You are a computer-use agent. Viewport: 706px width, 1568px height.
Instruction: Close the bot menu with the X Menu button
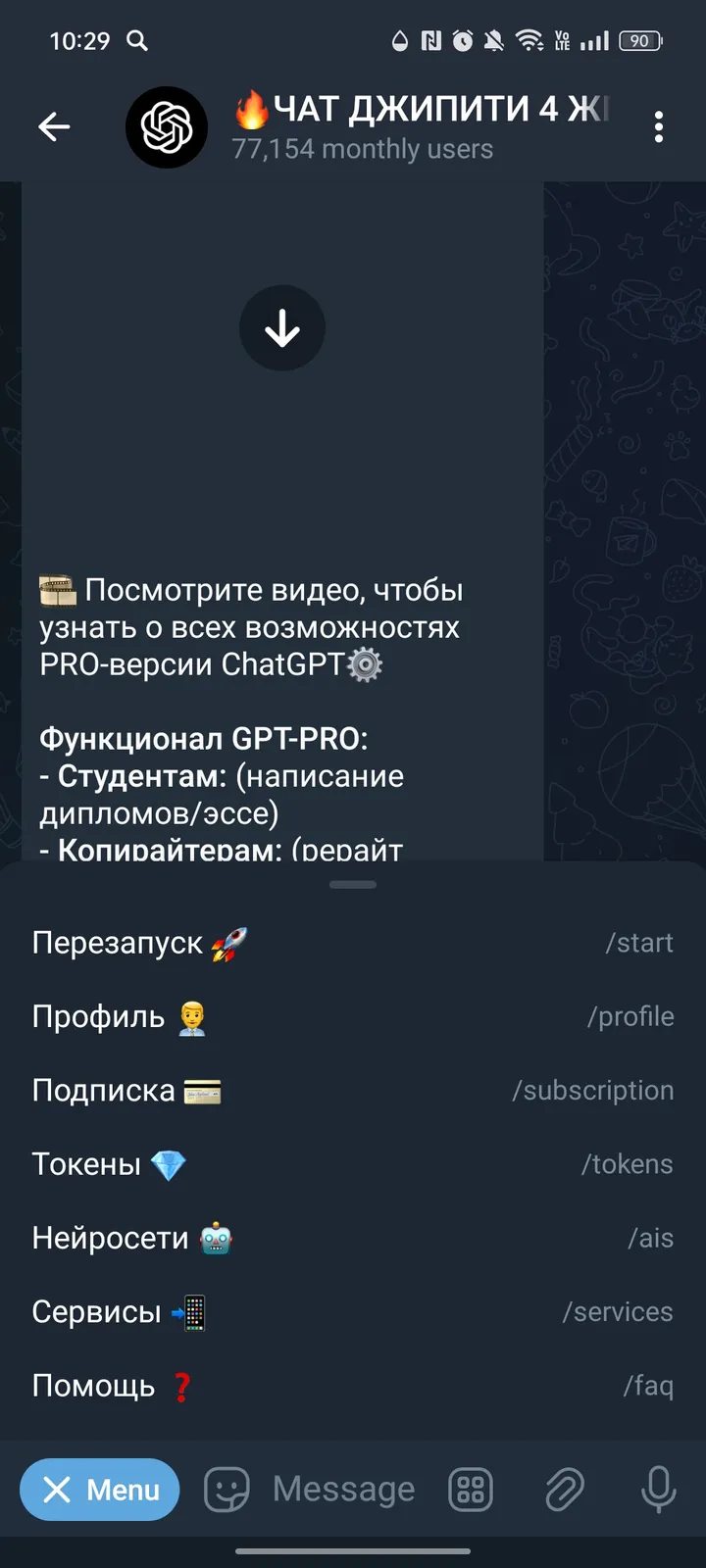[99, 1490]
